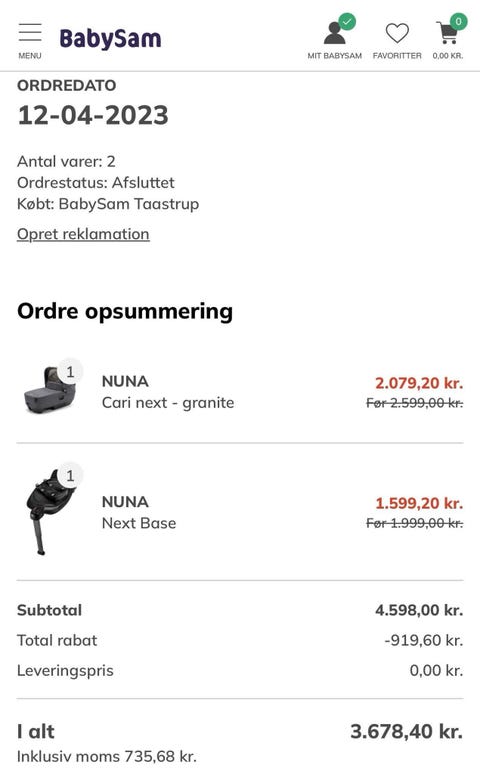This screenshot has width=480, height=774.
Task: View Favoritter list
Action: (397, 41)
